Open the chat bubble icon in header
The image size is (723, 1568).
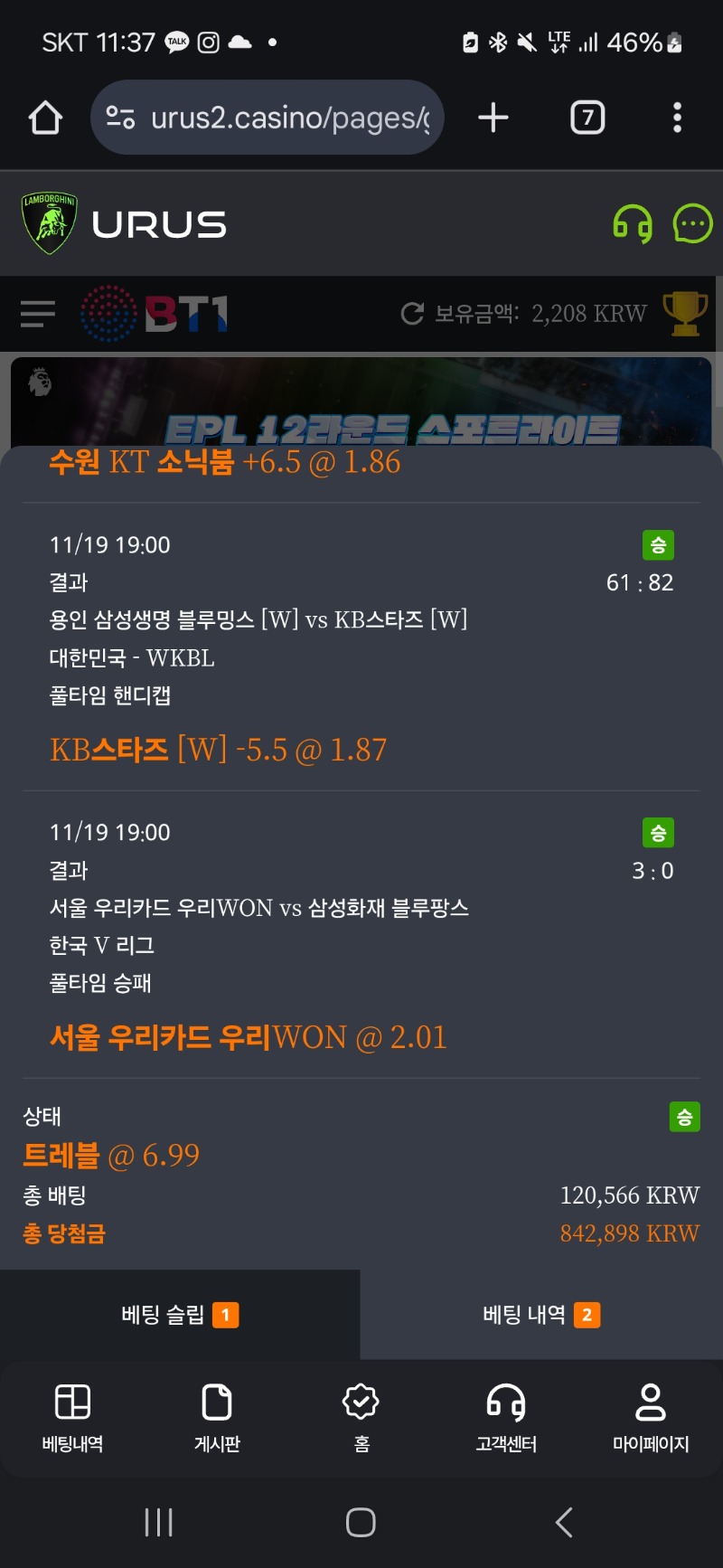693,223
